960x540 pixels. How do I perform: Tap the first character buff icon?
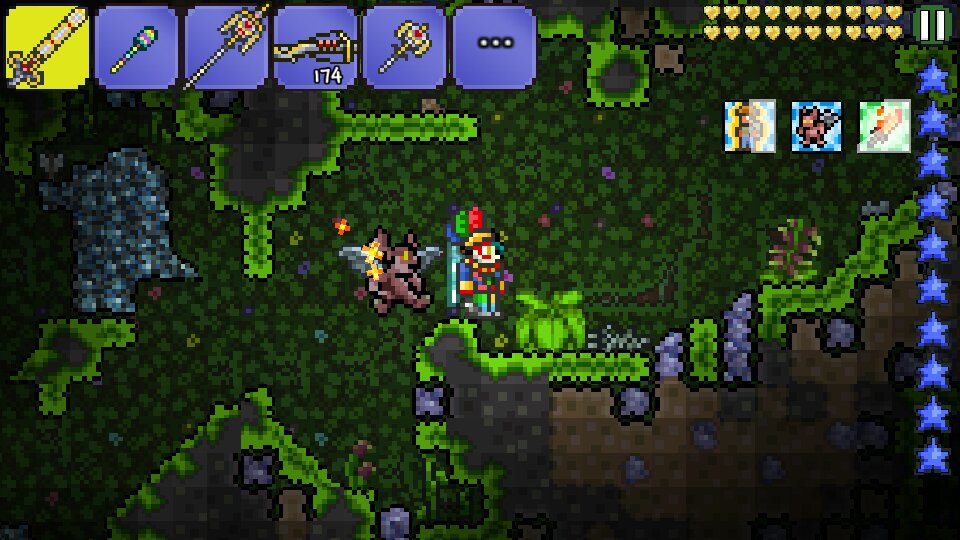pyautogui.click(x=750, y=126)
